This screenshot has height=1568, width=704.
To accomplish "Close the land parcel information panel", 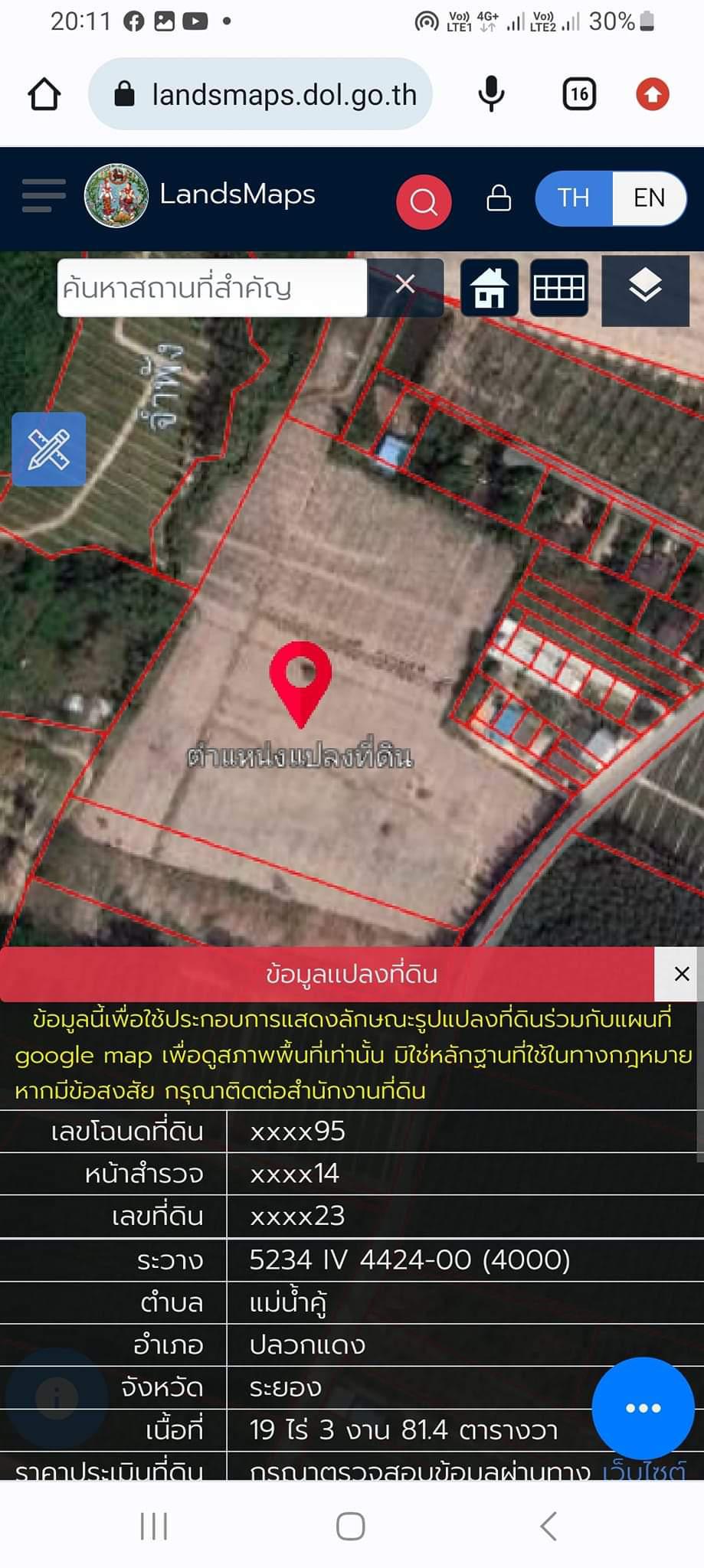I will [682, 974].
